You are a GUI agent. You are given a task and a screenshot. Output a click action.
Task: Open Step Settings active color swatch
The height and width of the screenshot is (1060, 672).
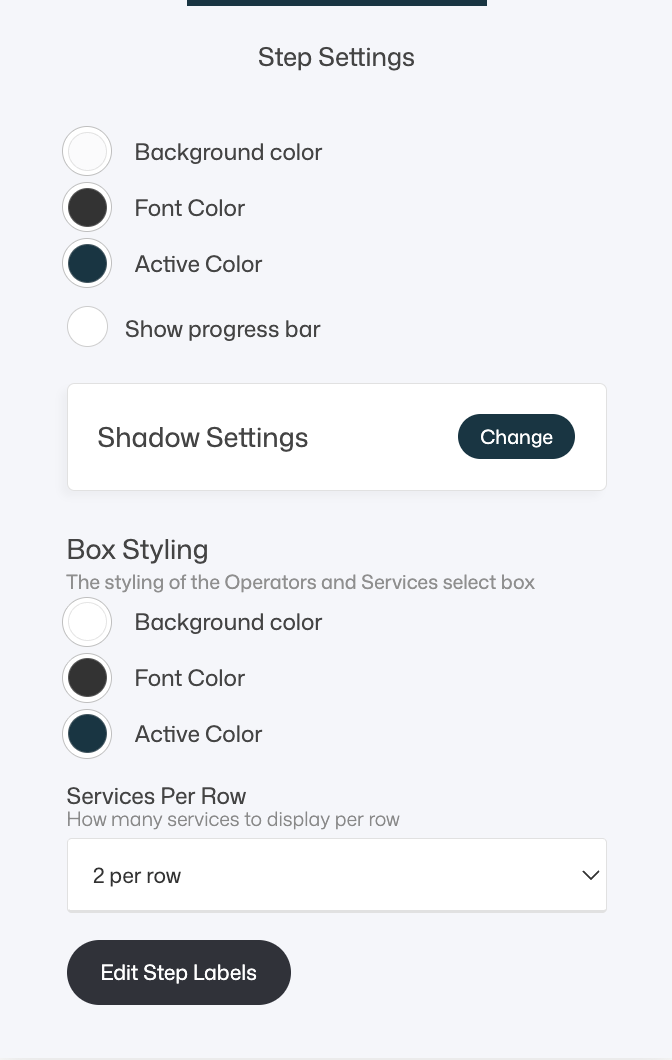tap(87, 264)
